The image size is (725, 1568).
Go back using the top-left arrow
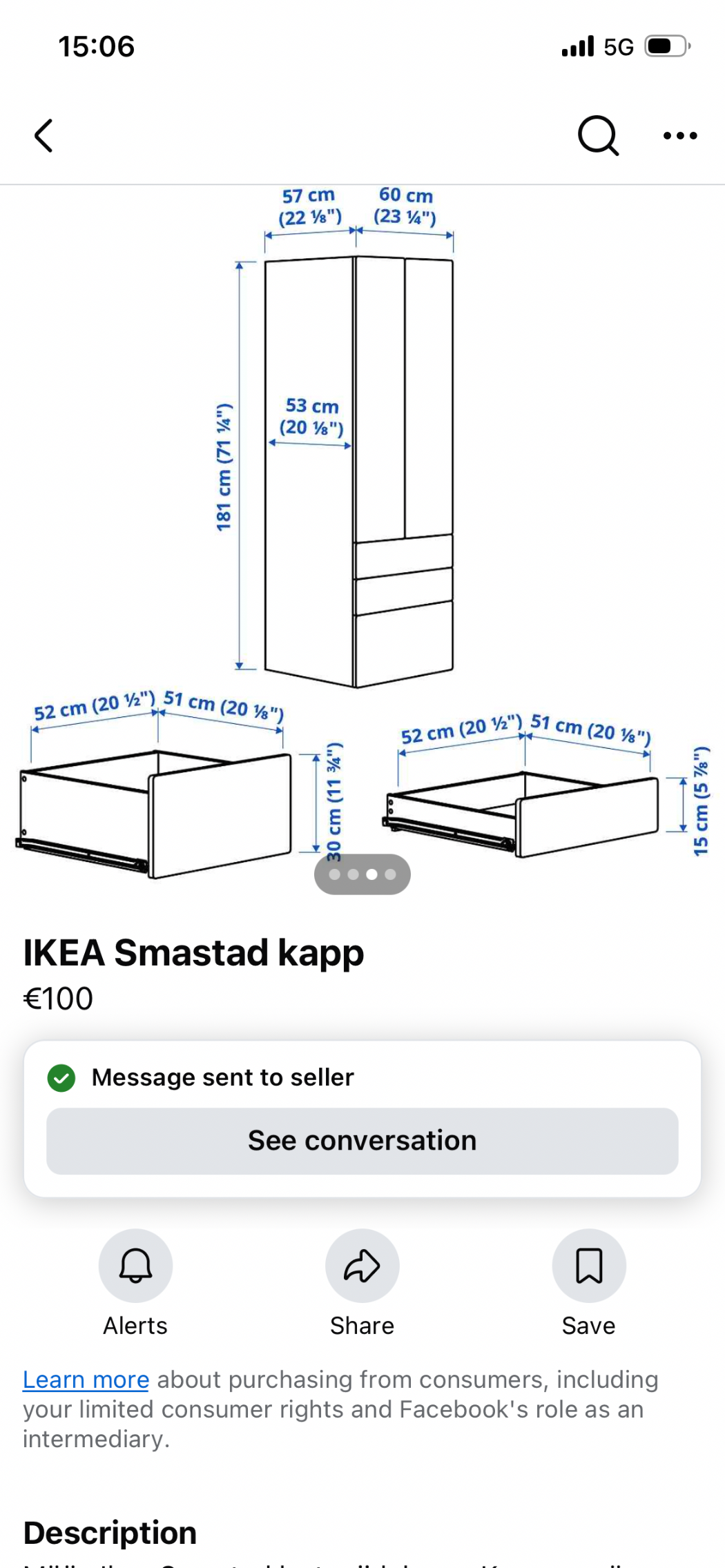point(43,135)
